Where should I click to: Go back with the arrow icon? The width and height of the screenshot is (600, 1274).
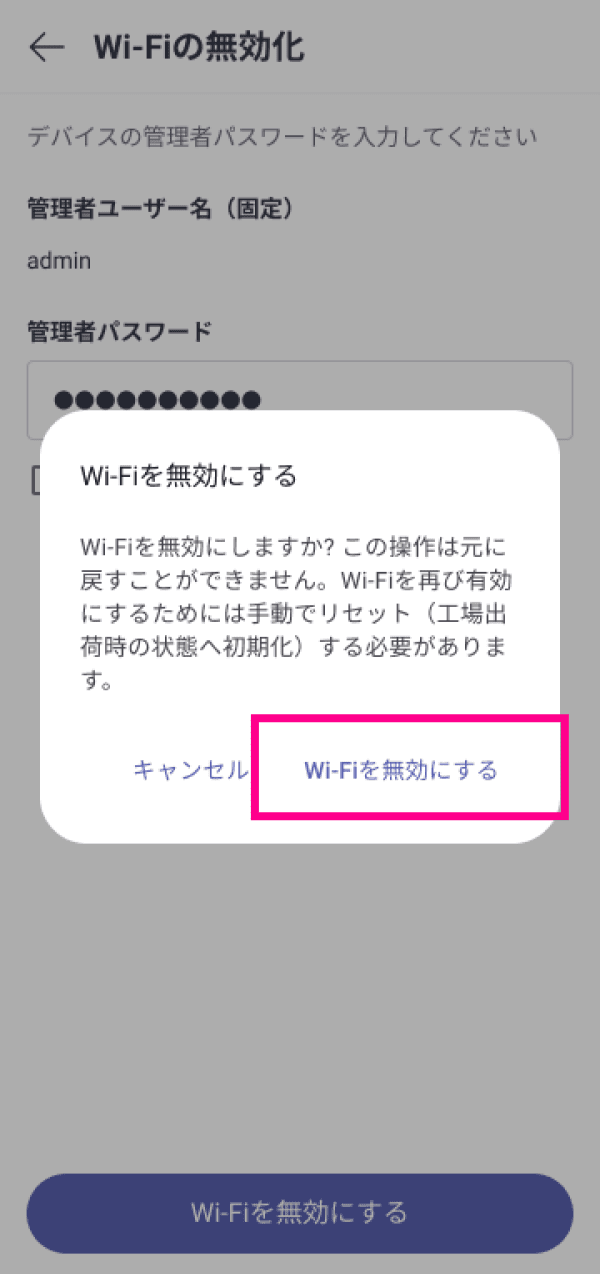tap(46, 47)
